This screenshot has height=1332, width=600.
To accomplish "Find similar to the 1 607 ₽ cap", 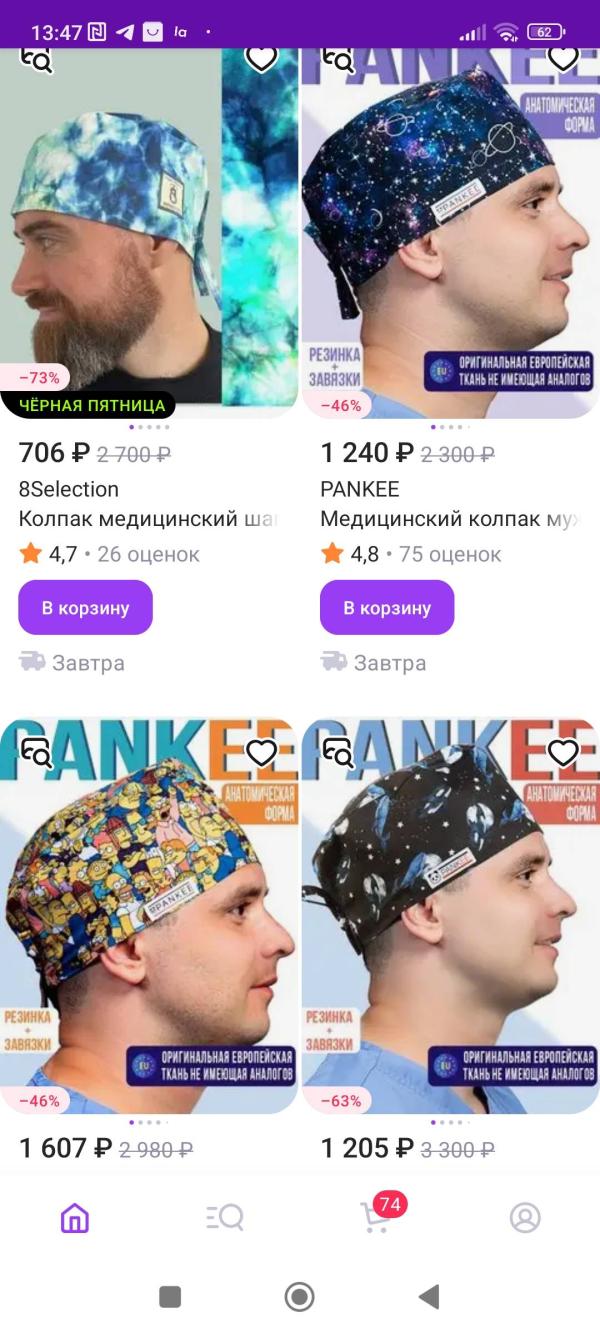I will point(37,752).
